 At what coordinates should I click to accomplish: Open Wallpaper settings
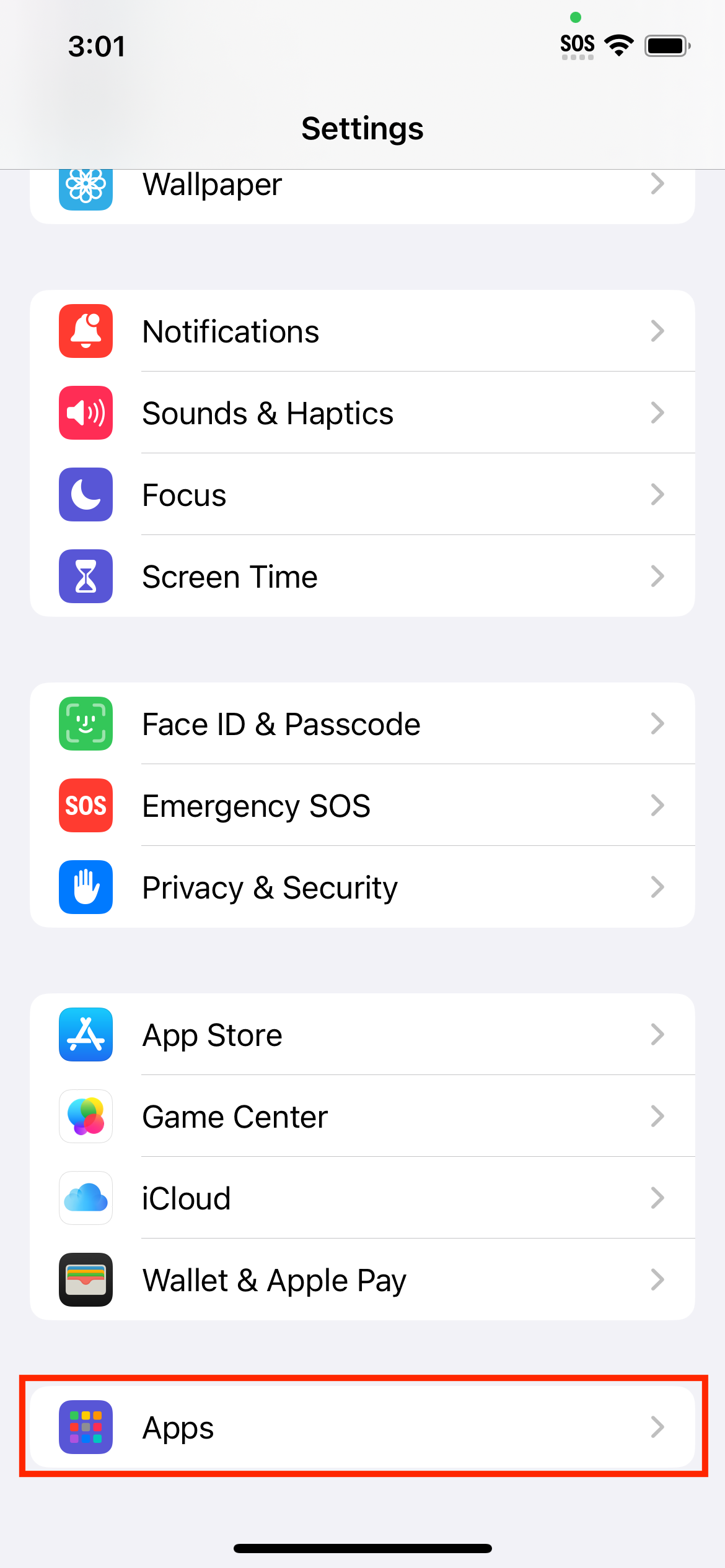[x=362, y=196]
